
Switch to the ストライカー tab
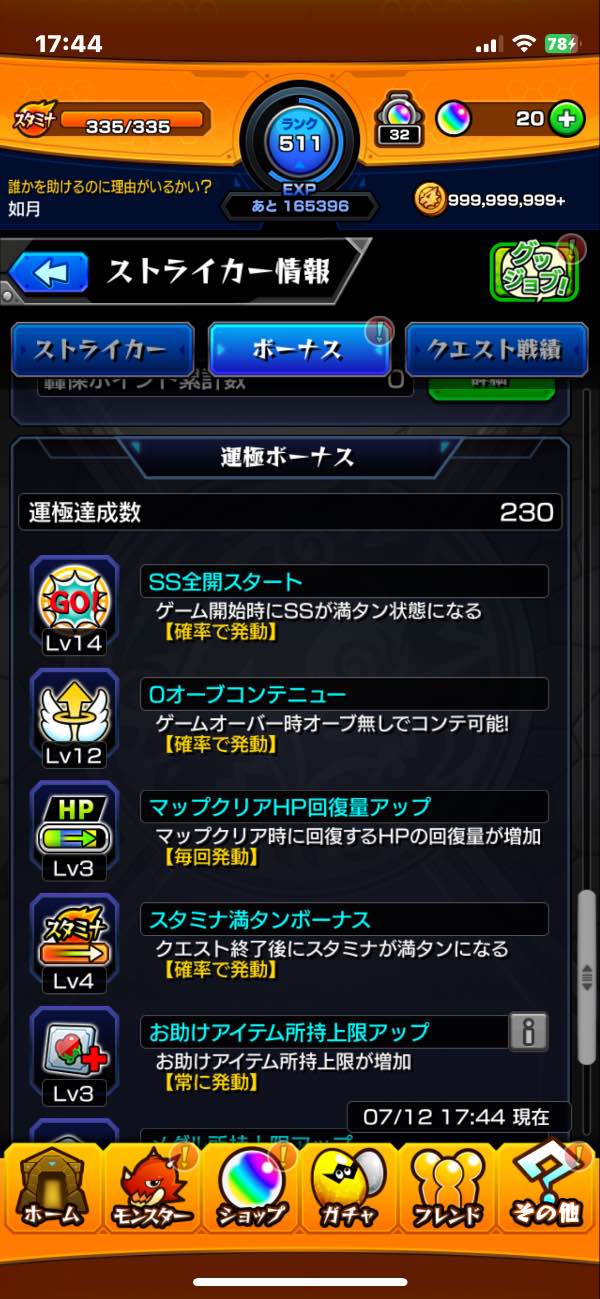[102, 350]
